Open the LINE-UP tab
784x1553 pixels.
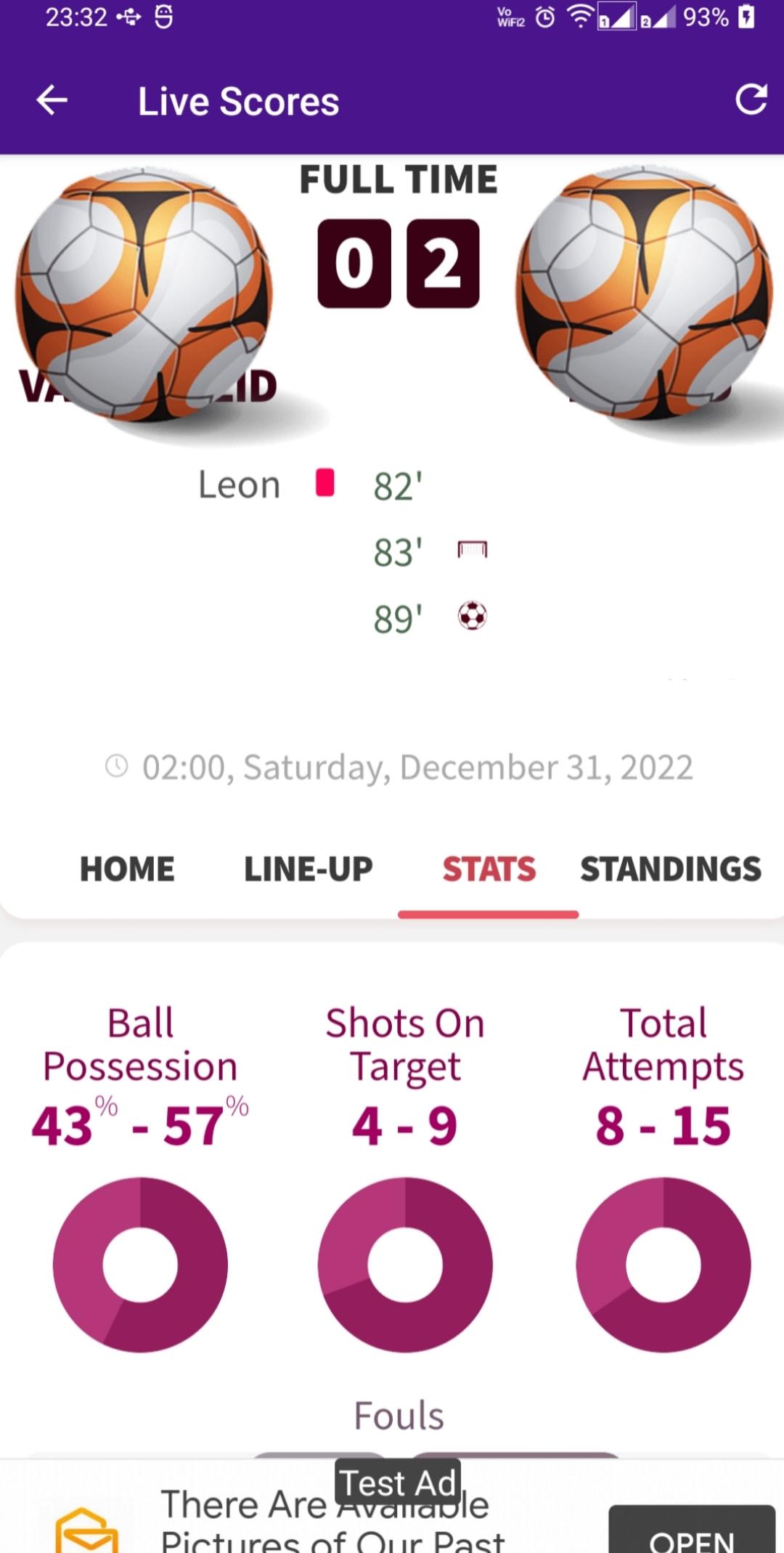[308, 869]
